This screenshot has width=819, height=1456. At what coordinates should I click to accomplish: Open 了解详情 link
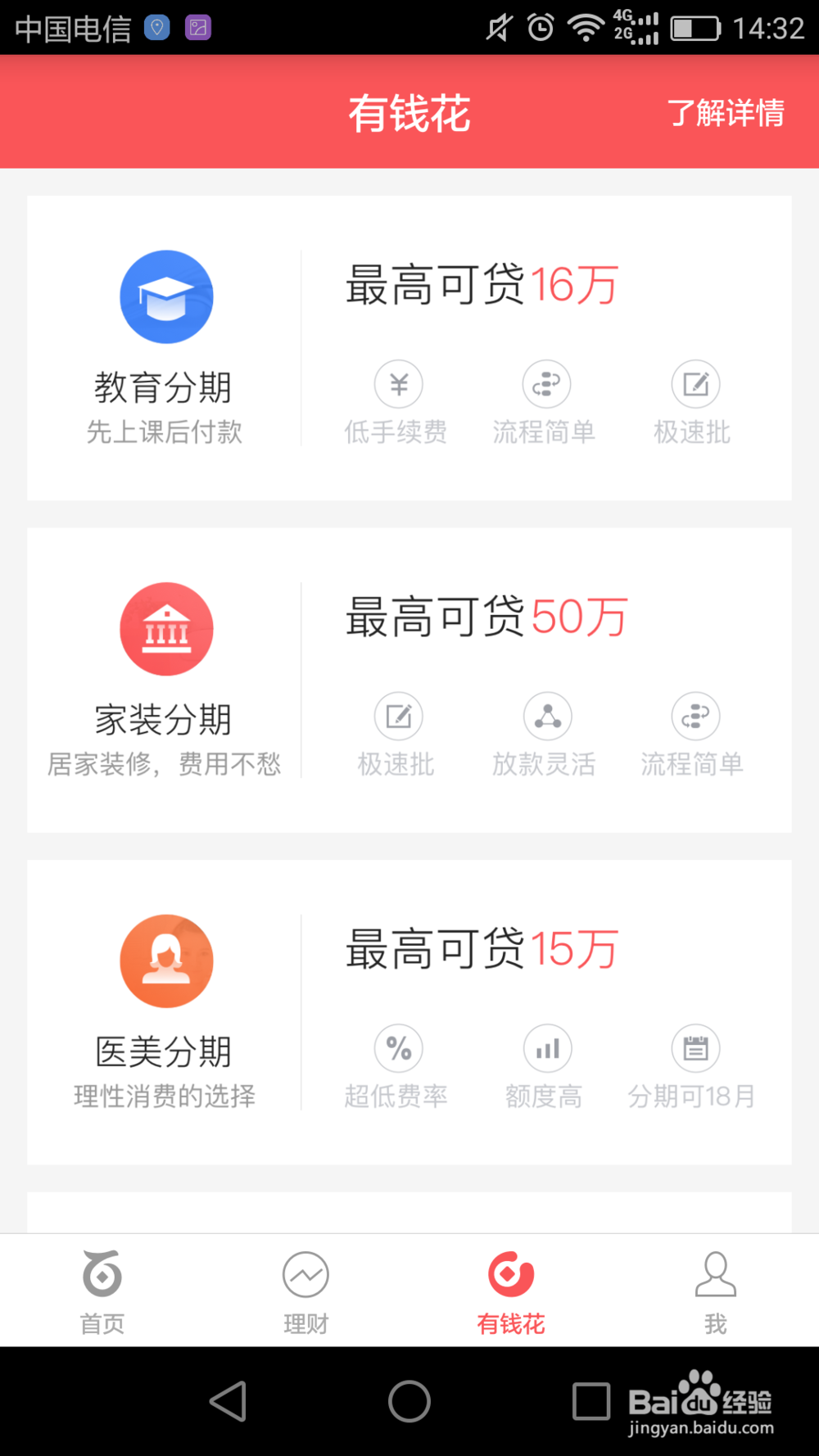click(x=727, y=115)
